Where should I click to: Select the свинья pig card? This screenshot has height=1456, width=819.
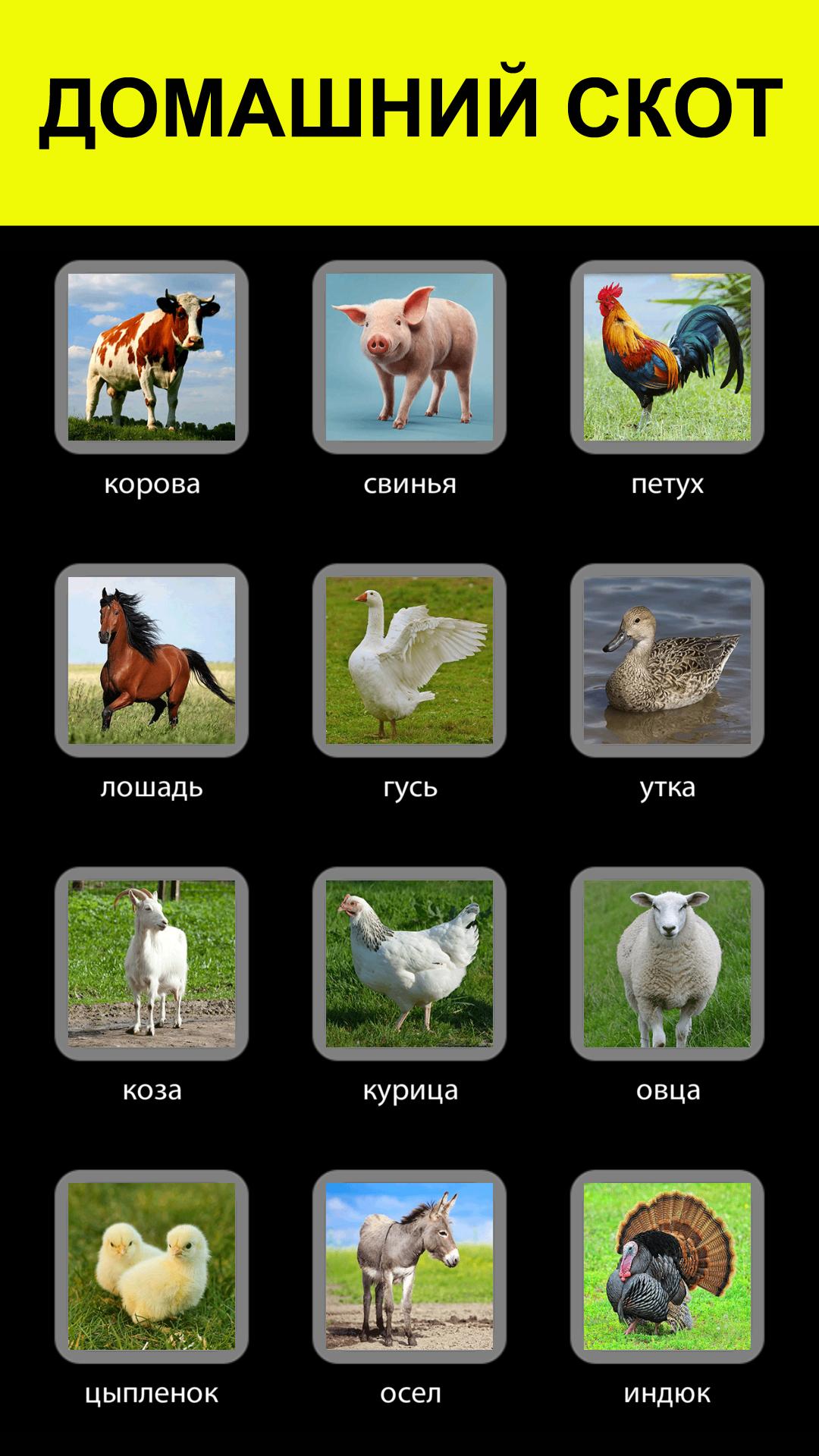point(409,357)
